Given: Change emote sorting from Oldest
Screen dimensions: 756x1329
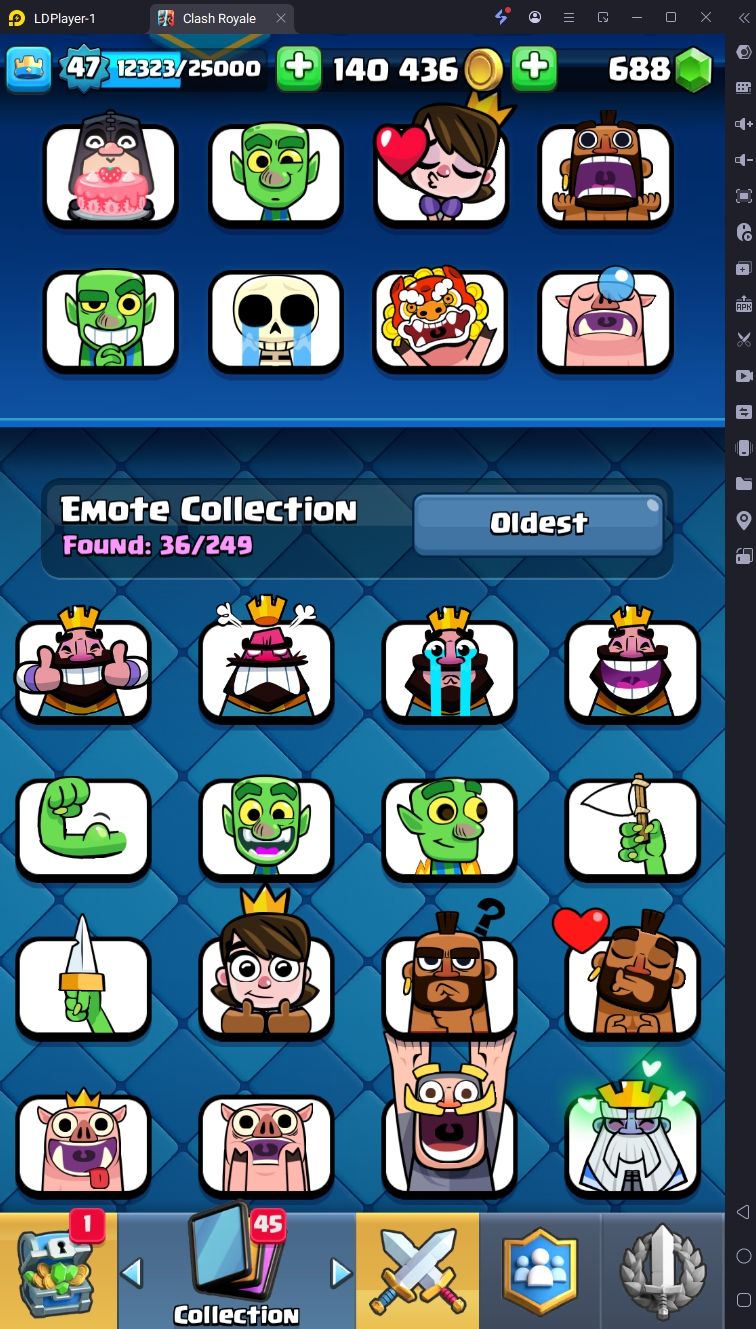Looking at the screenshot, I should click(x=538, y=523).
